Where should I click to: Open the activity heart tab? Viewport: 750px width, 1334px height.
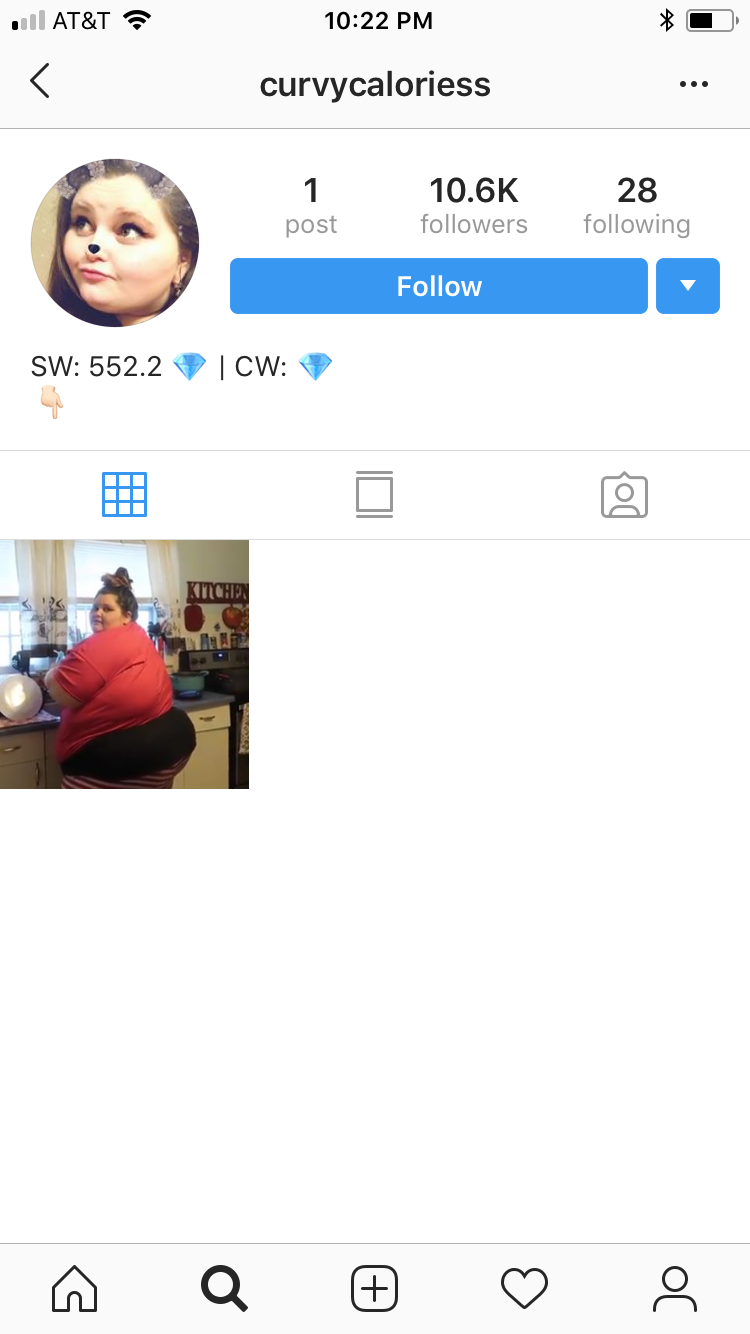tap(524, 1288)
